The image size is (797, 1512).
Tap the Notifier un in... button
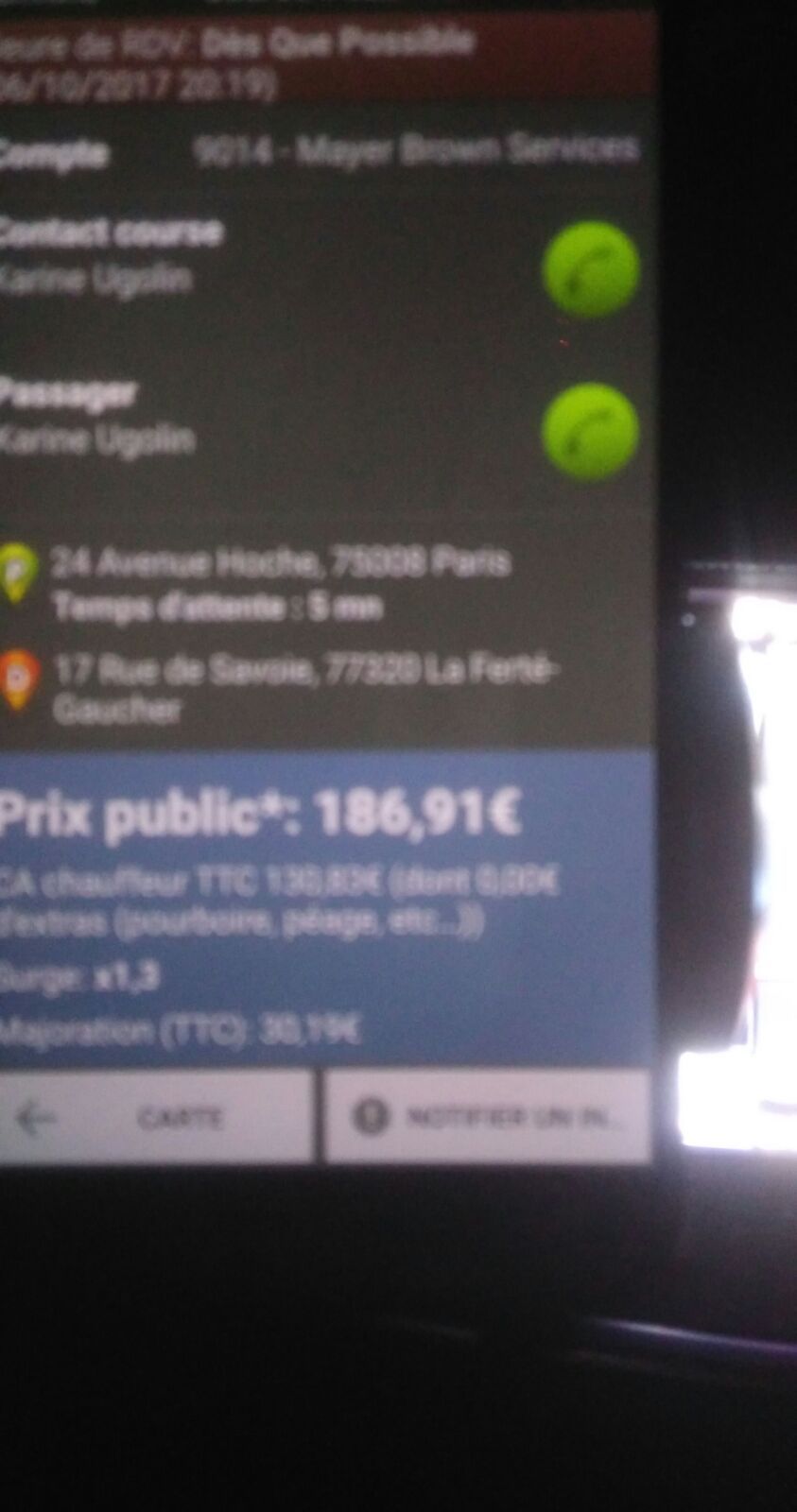pyautogui.click(x=487, y=1117)
